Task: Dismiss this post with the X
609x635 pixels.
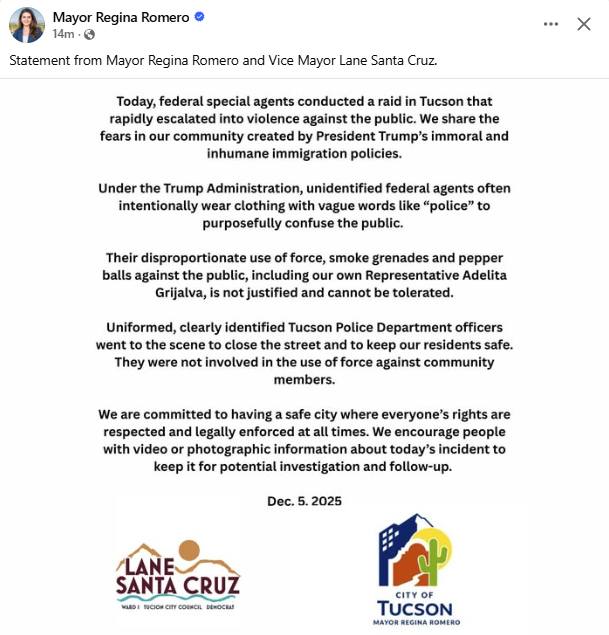Action: 584,24
